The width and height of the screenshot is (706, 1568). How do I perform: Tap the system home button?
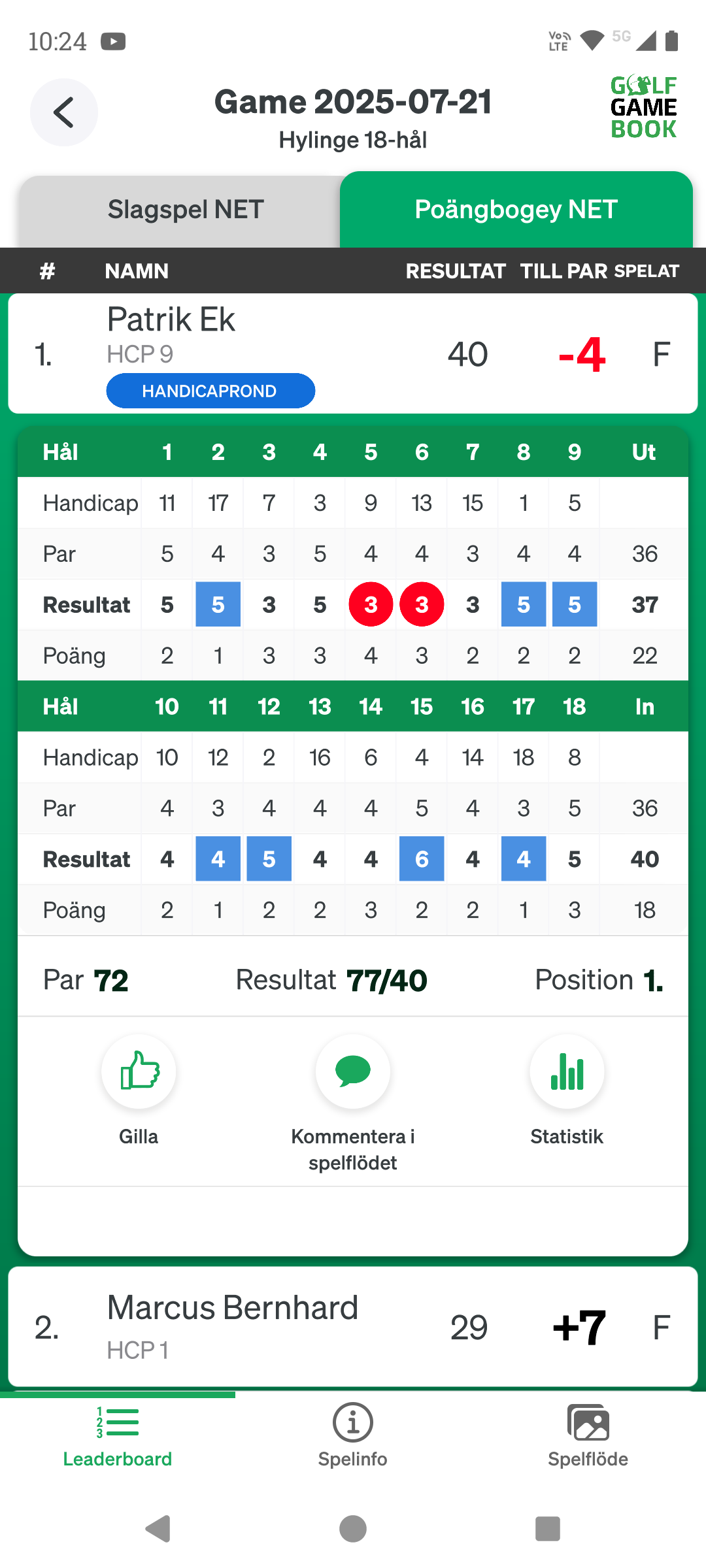pyautogui.click(x=353, y=1529)
